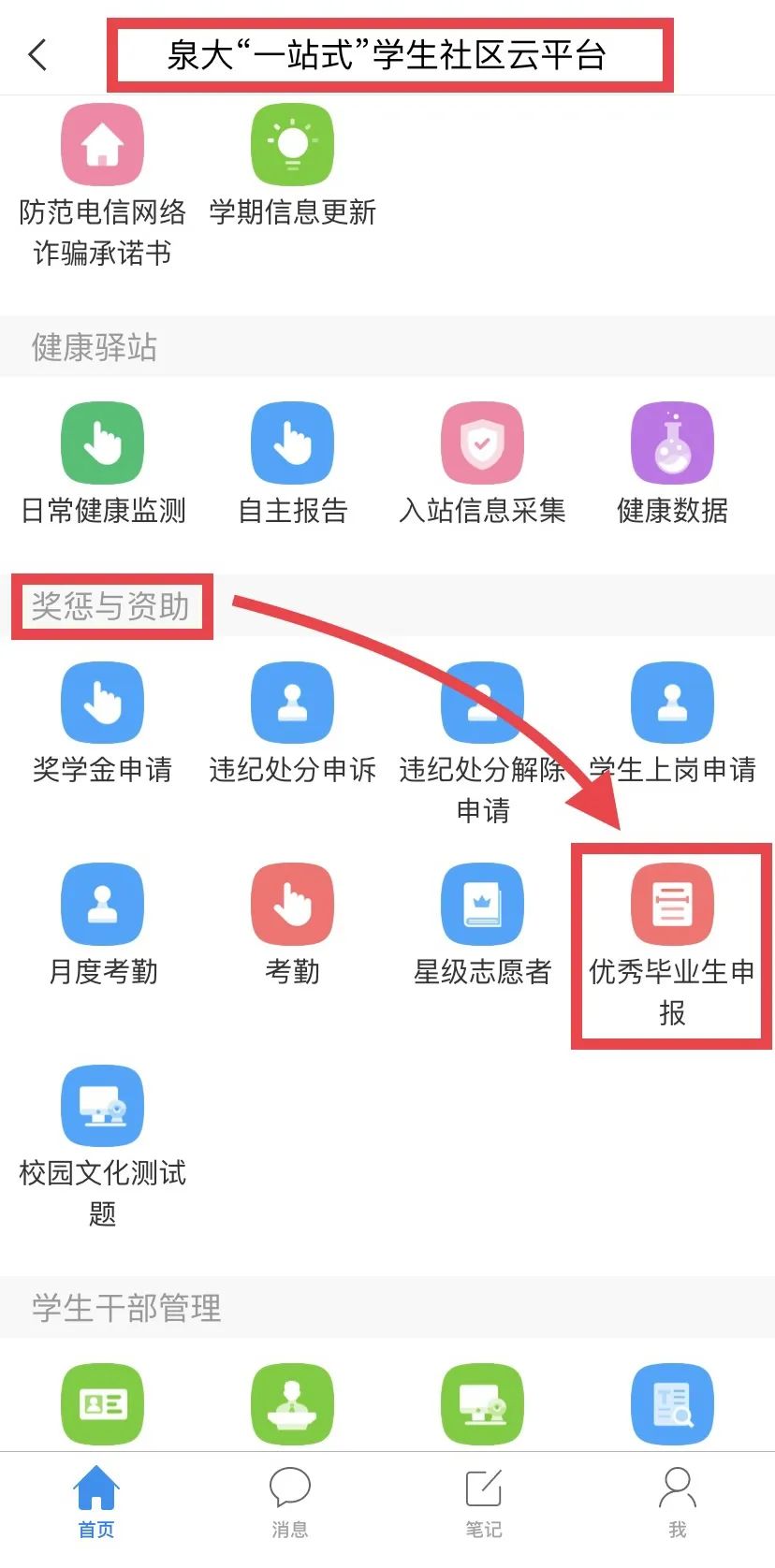Image resolution: width=775 pixels, height=1568 pixels.
Task: Open 优秀毕业生申报
Action: point(672,905)
